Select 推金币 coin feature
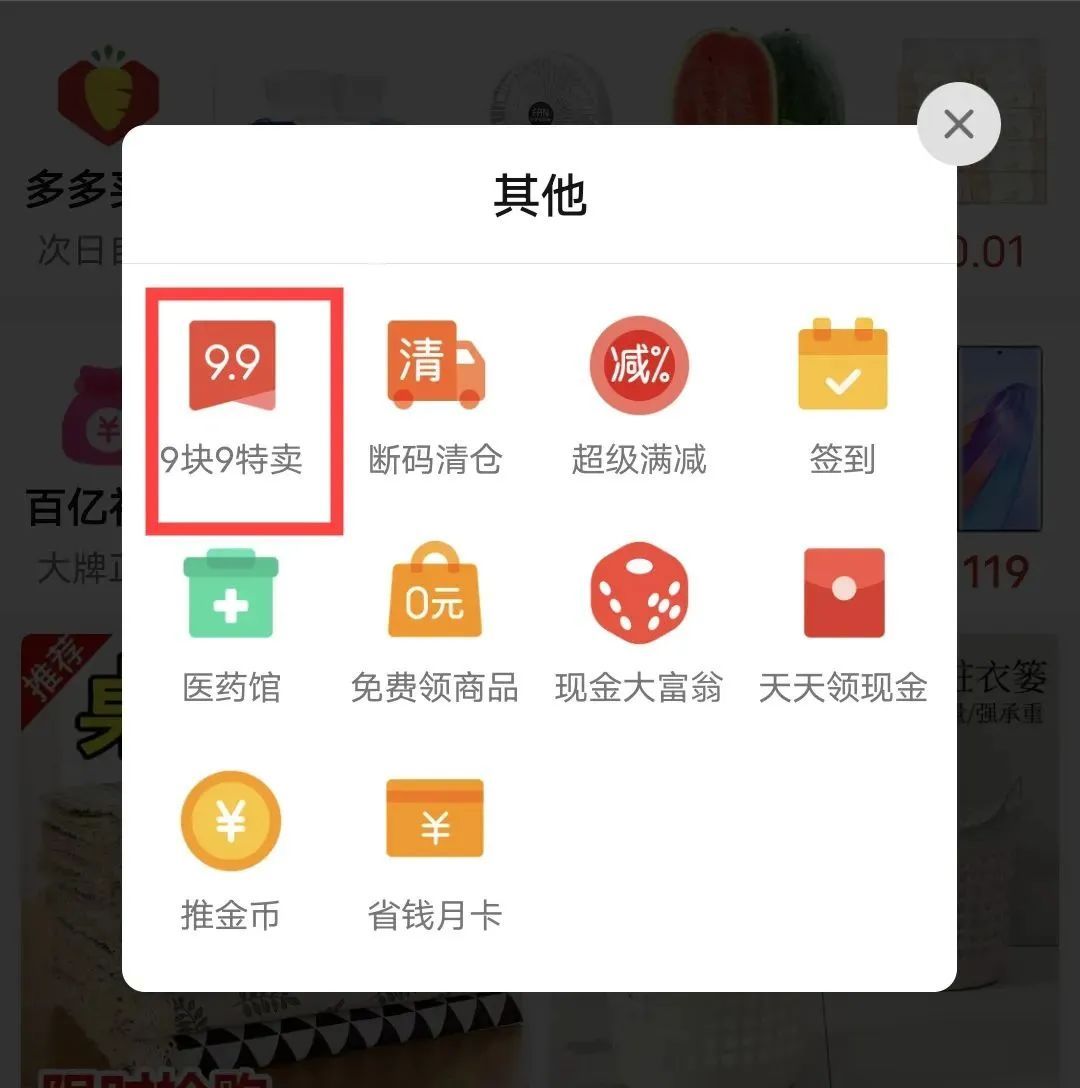The image size is (1080, 1088). click(231, 822)
